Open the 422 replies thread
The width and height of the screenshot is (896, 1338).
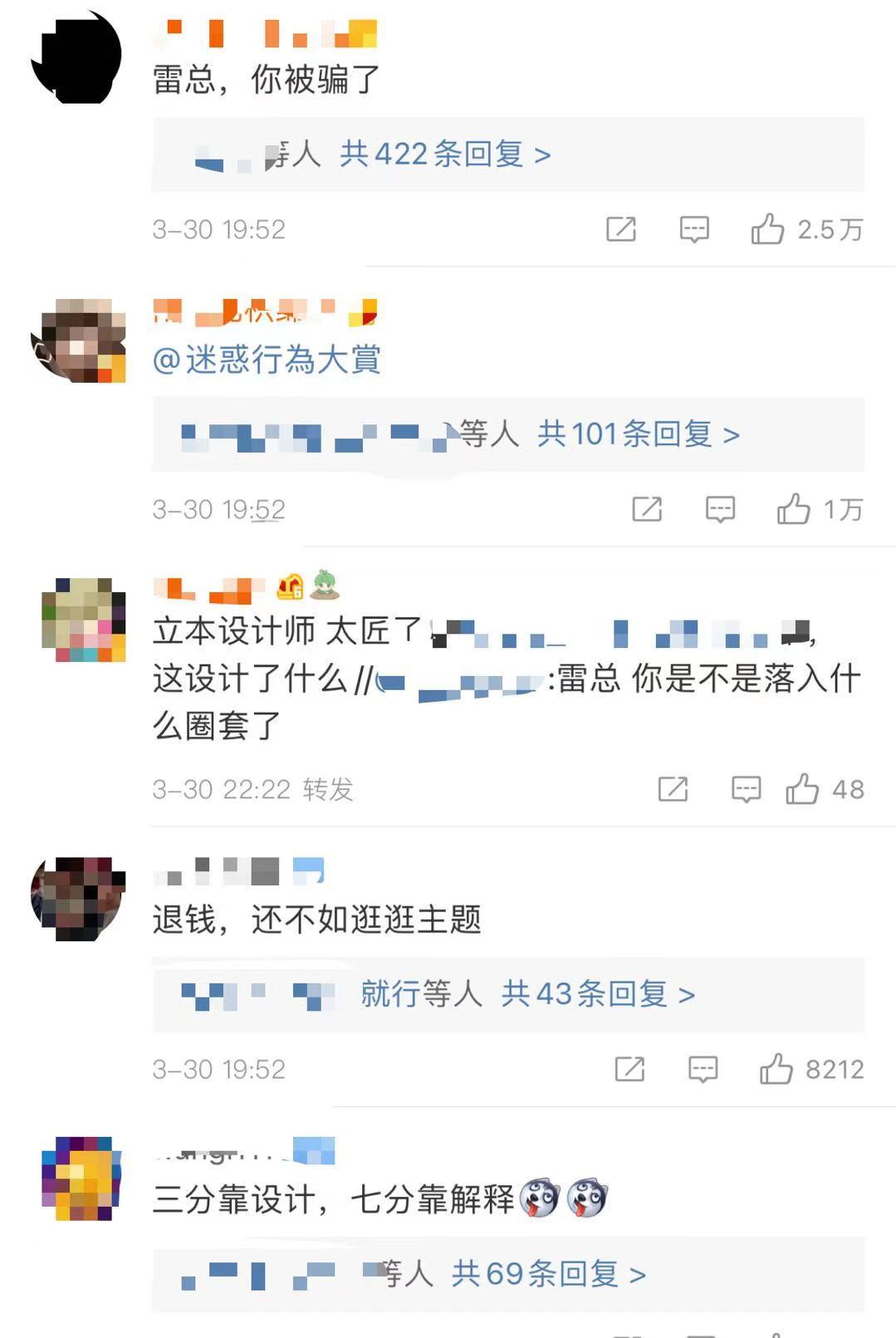click(x=445, y=154)
